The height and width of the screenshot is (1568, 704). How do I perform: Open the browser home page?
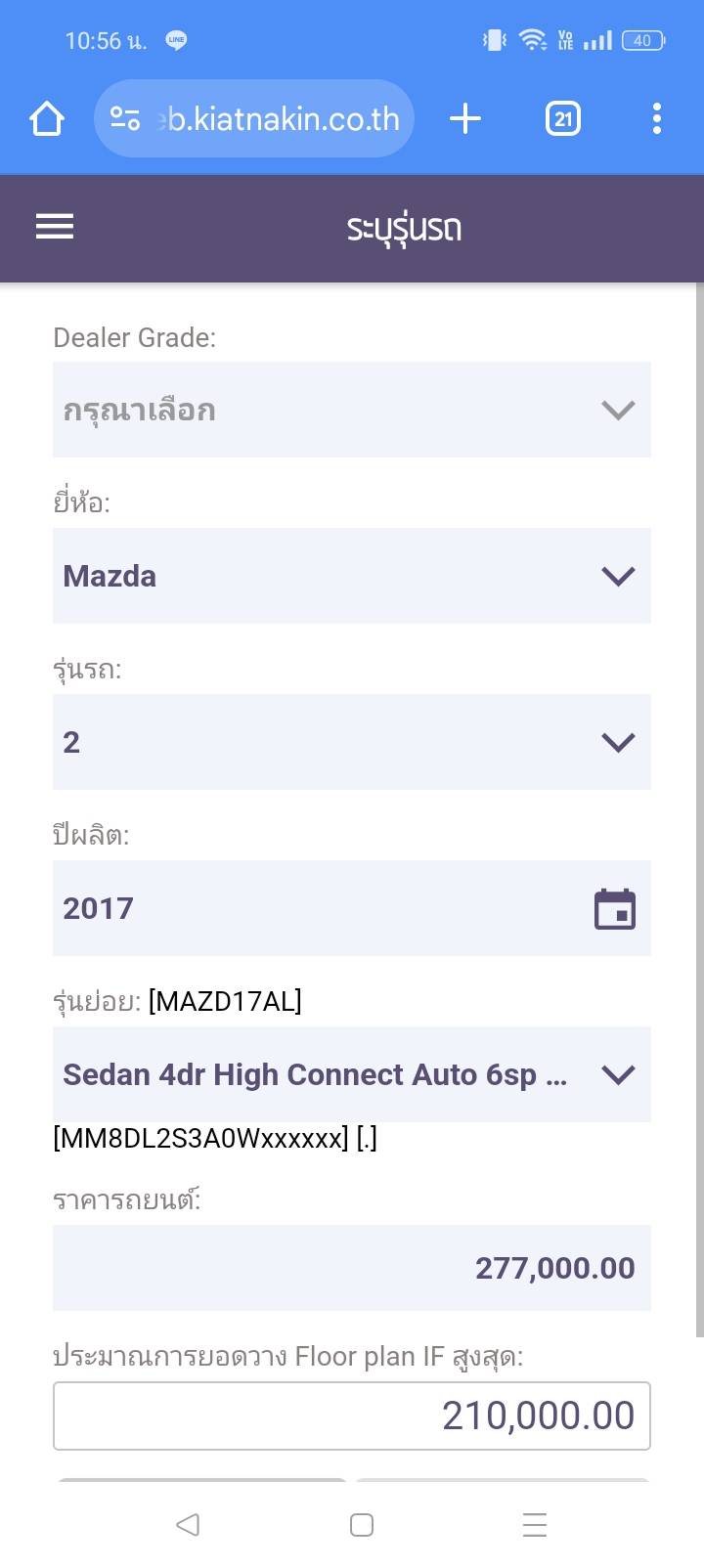[x=46, y=119]
